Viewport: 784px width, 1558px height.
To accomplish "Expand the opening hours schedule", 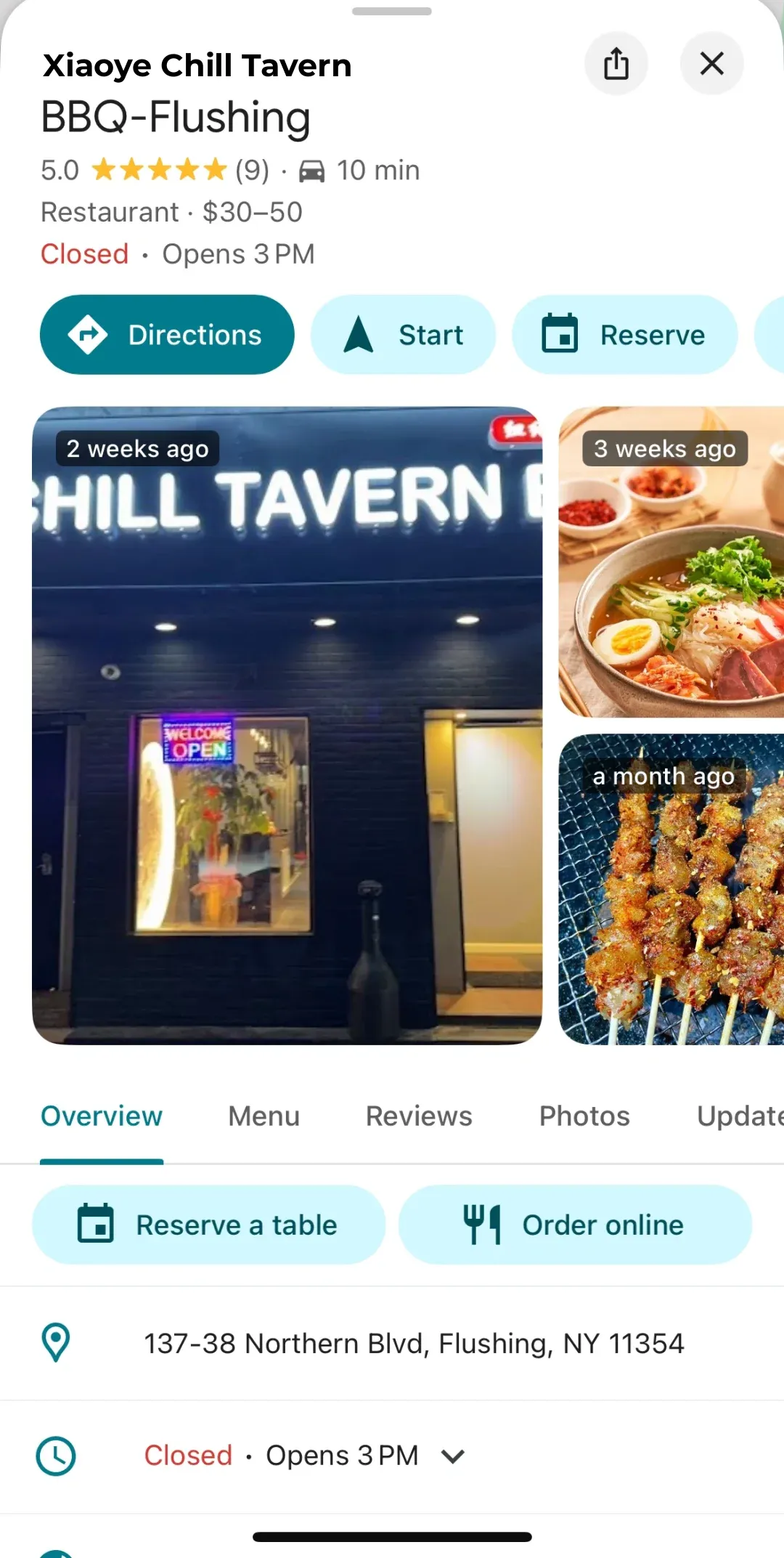I will [452, 1456].
